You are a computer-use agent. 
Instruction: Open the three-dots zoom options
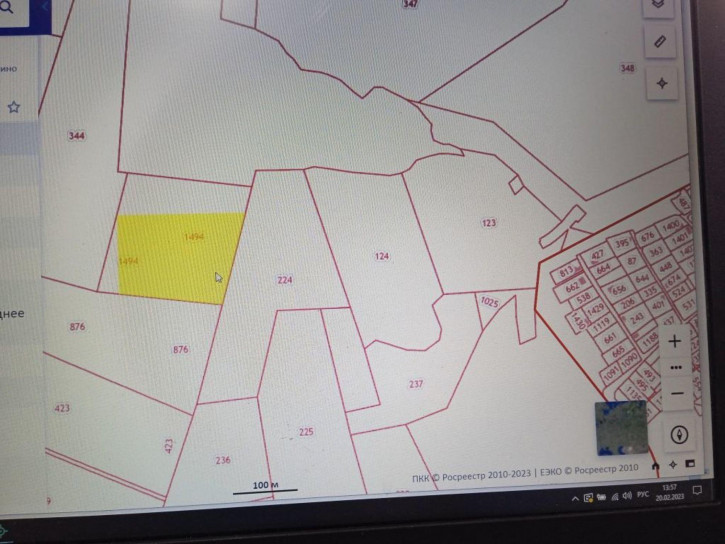point(674,367)
